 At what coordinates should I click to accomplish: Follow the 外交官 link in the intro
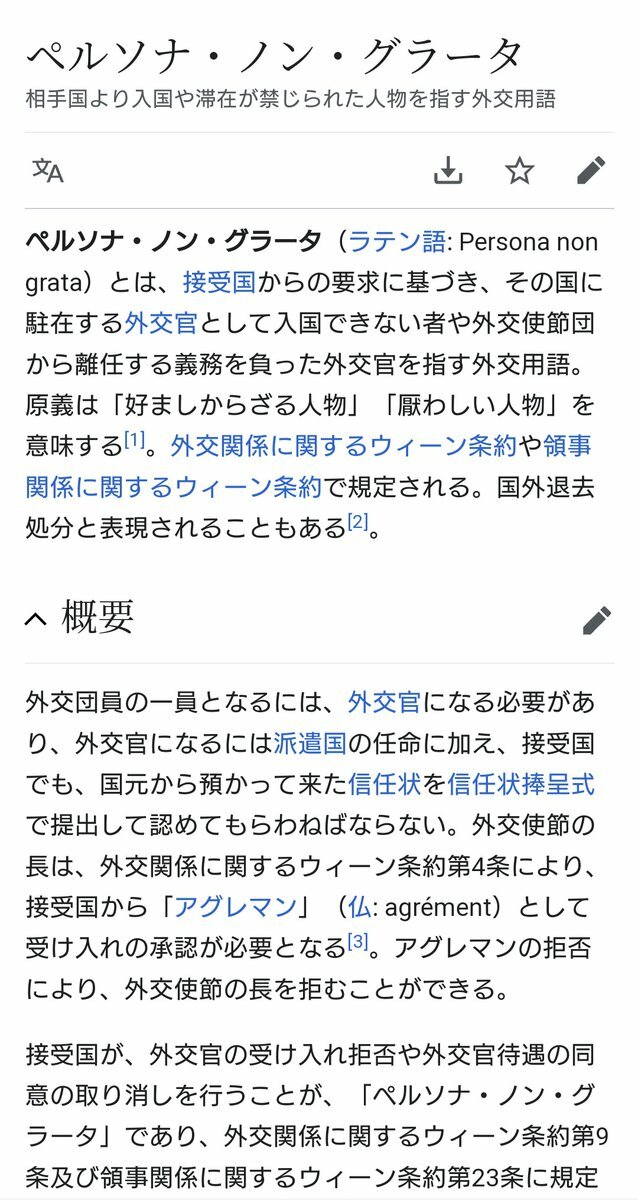(161, 323)
